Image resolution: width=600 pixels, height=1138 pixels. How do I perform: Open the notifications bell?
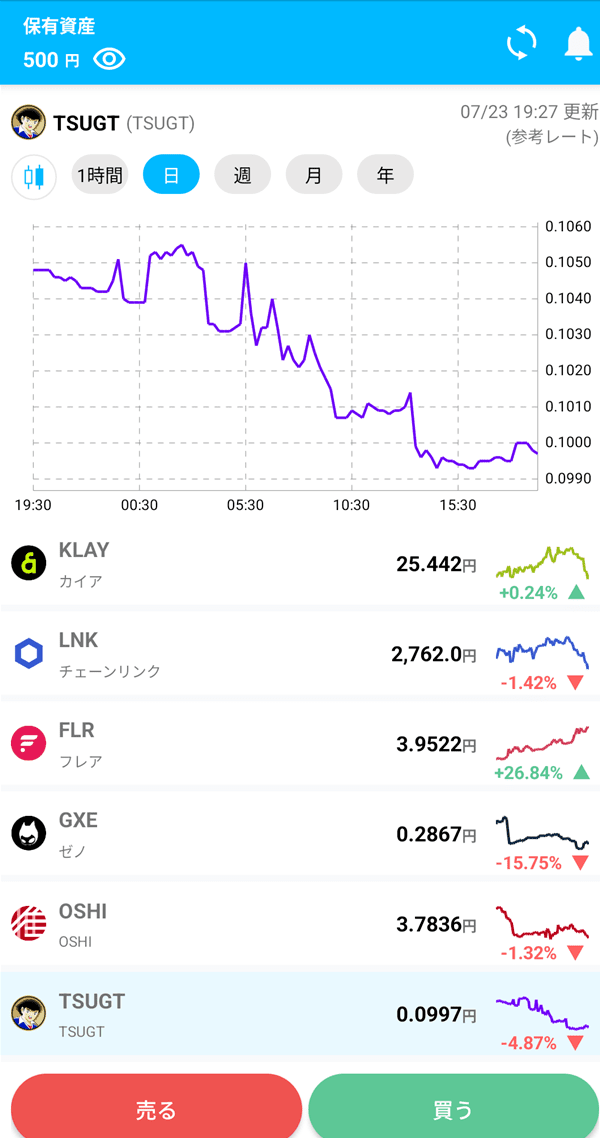click(578, 43)
